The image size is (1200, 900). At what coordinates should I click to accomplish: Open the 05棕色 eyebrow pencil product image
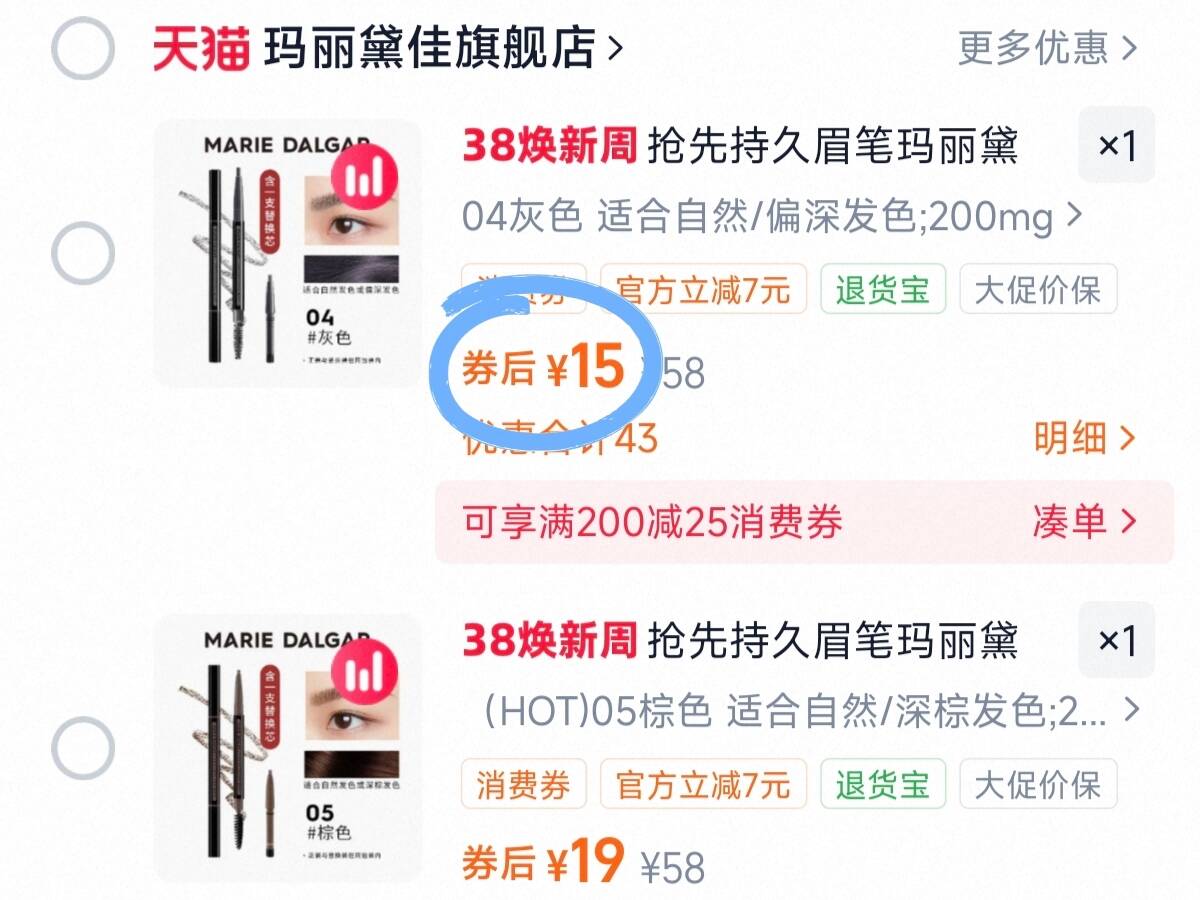tap(288, 748)
